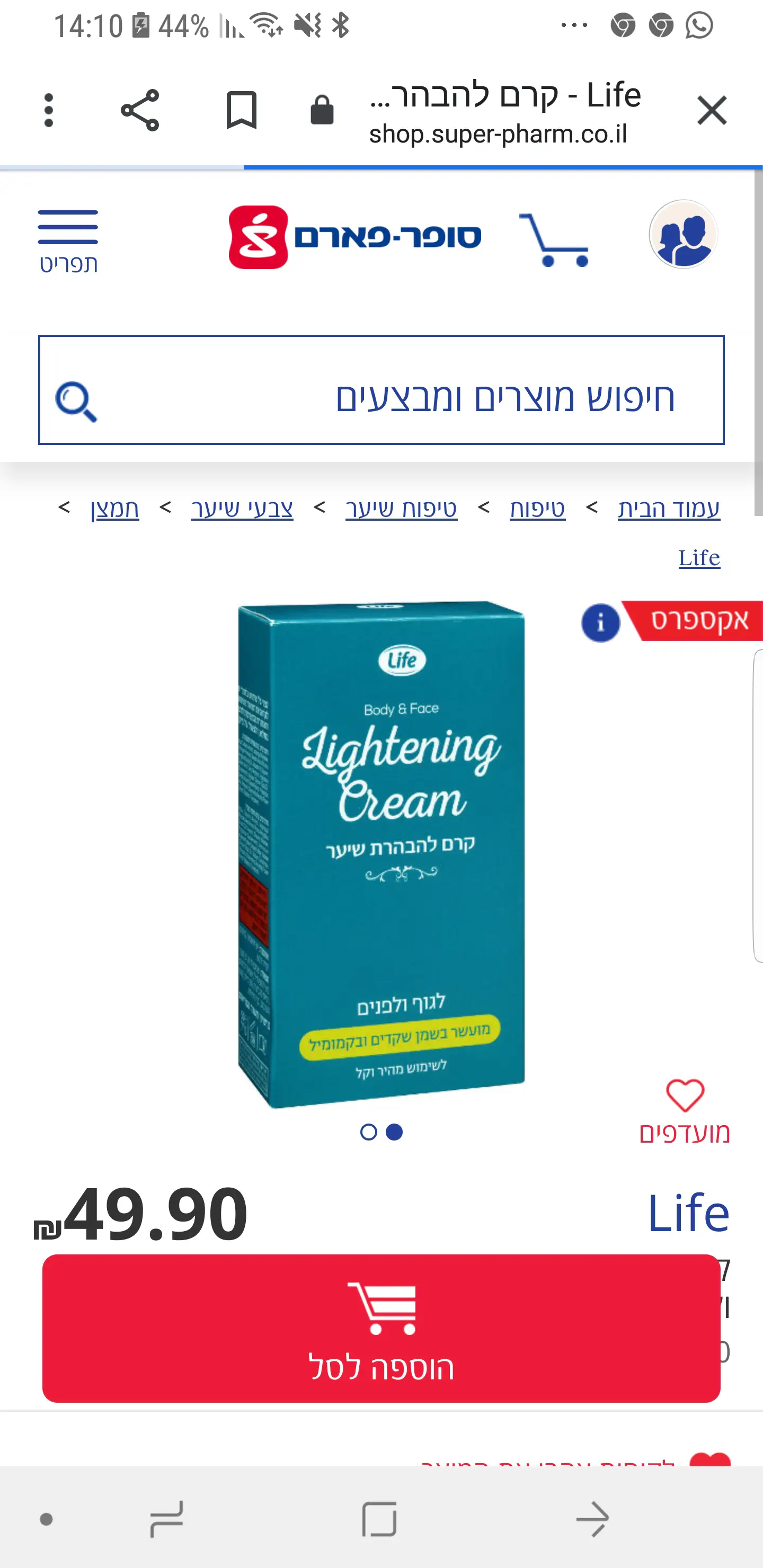The width and height of the screenshot is (763, 1568).
Task: Bookmark this page
Action: (x=241, y=110)
